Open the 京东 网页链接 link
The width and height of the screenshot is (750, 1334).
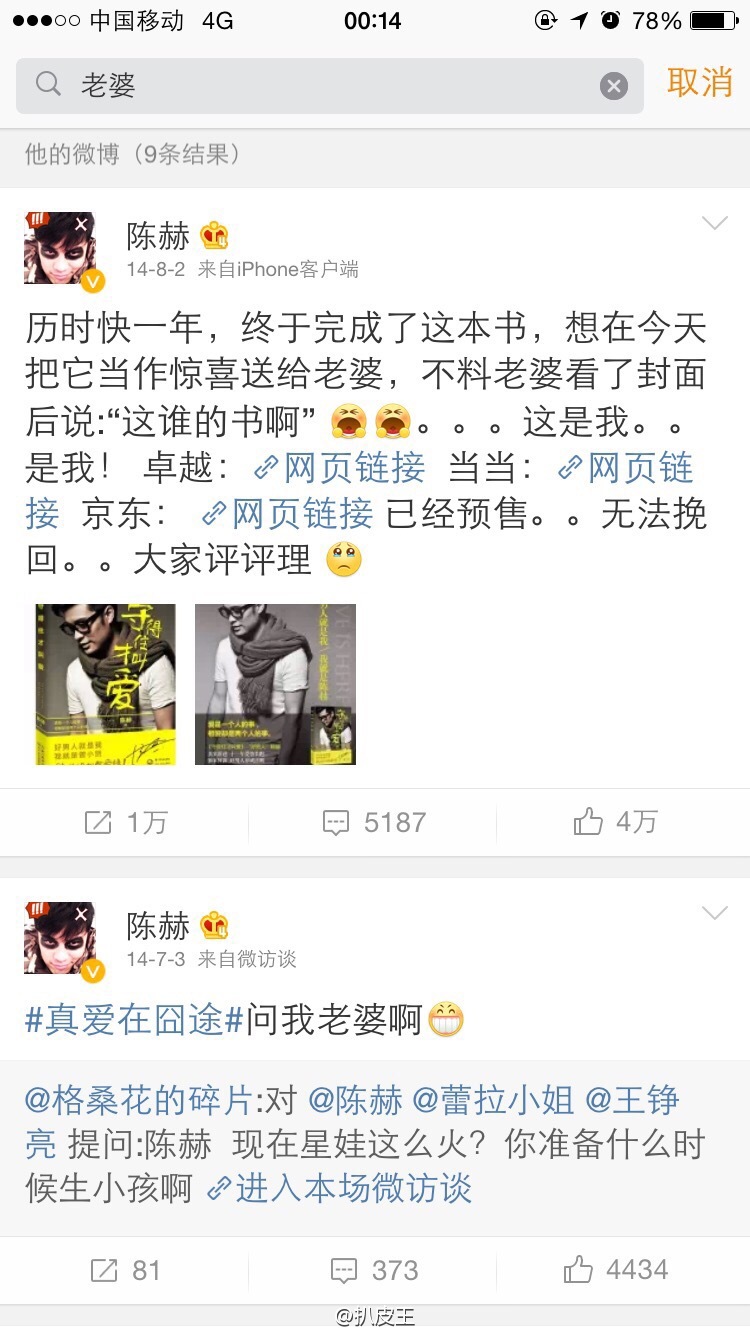288,513
